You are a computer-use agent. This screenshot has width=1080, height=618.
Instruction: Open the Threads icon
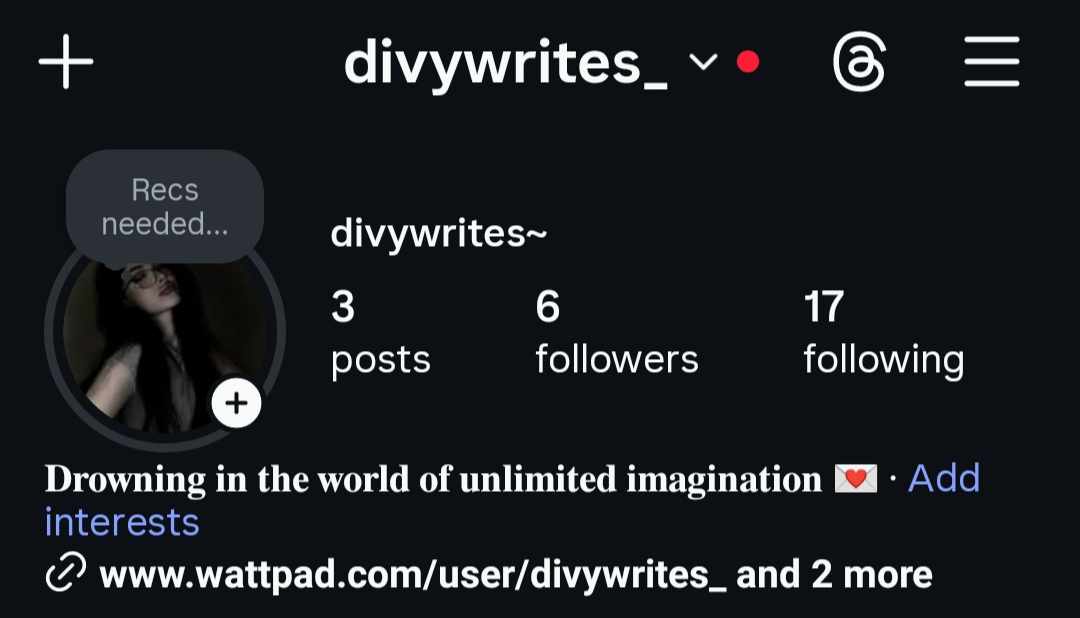coord(859,63)
